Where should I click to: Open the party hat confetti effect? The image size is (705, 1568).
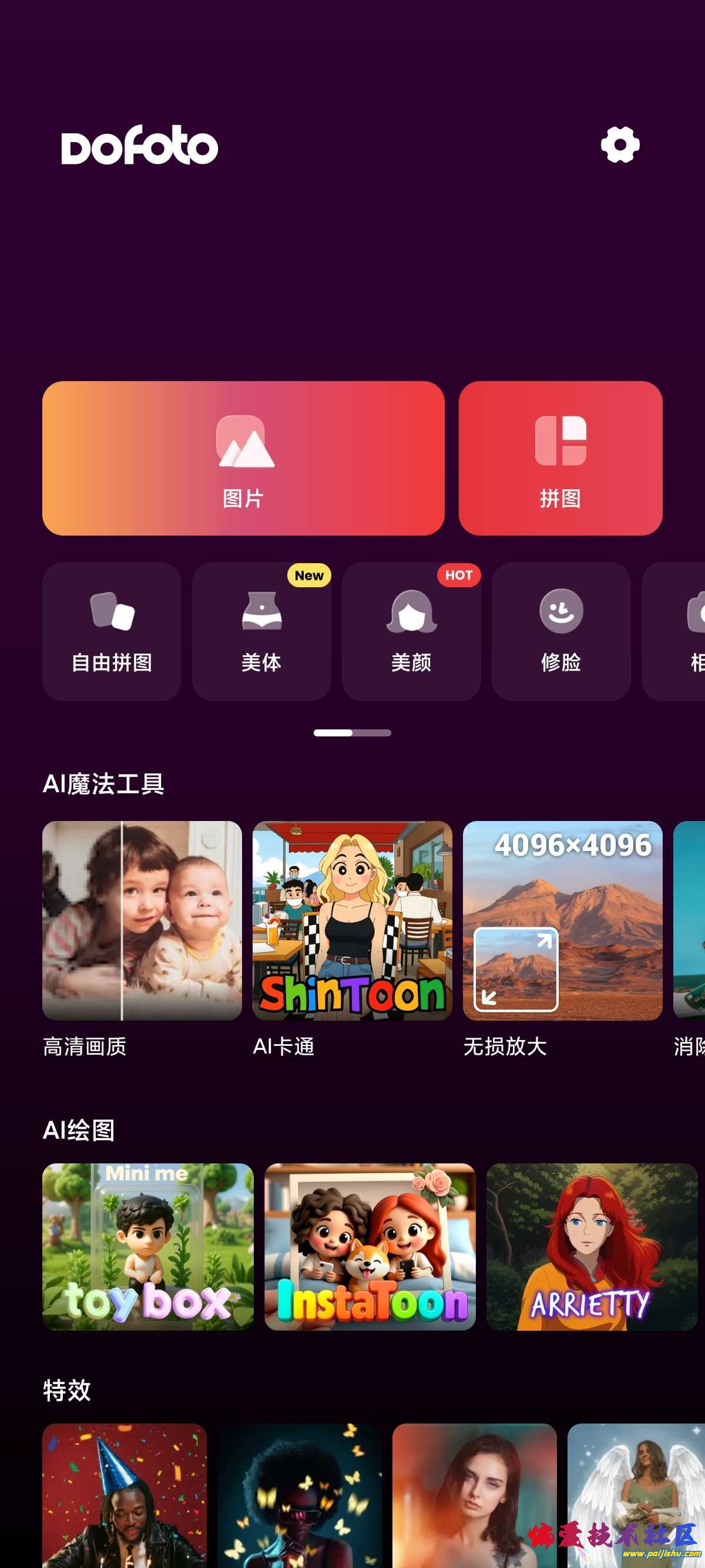pyautogui.click(x=124, y=1495)
